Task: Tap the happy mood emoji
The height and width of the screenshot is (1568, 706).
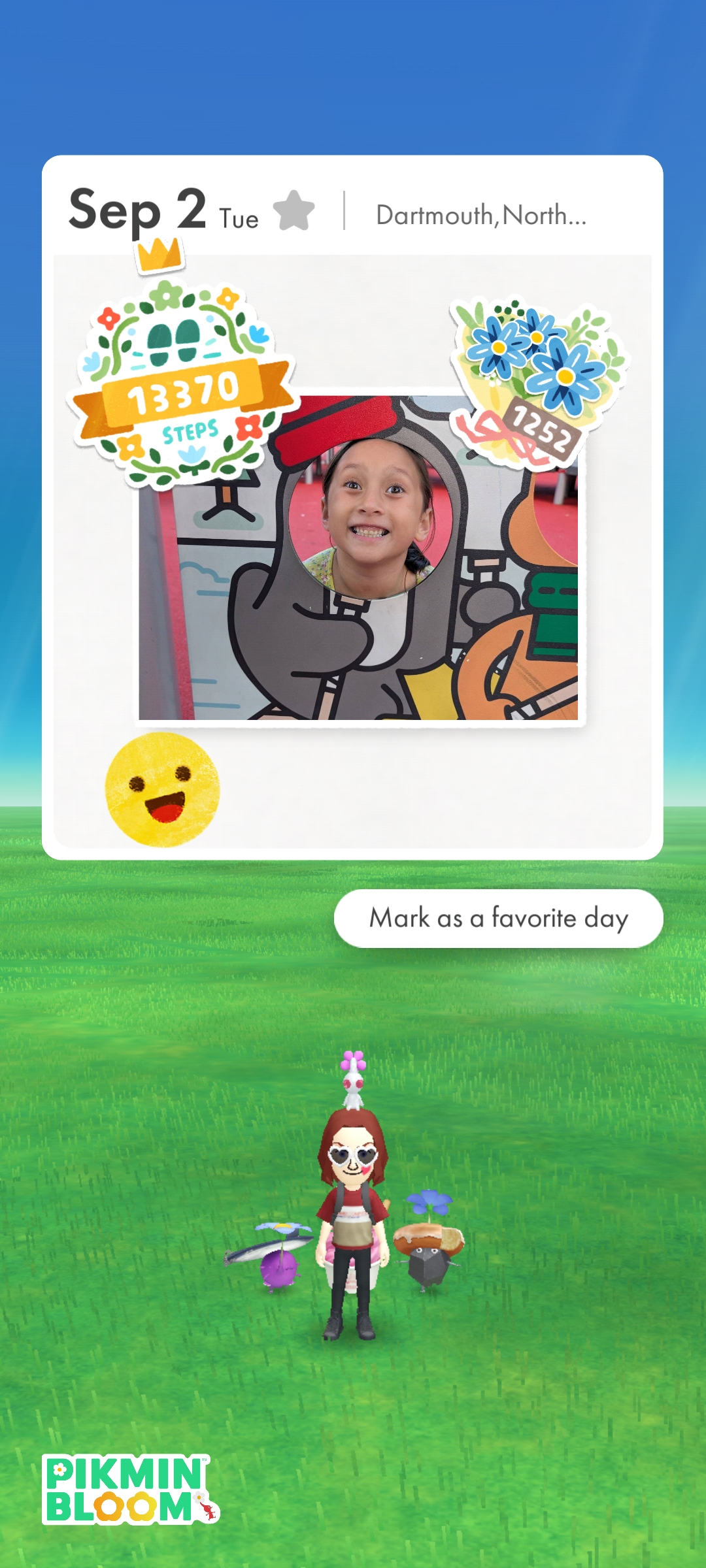Action: click(163, 789)
